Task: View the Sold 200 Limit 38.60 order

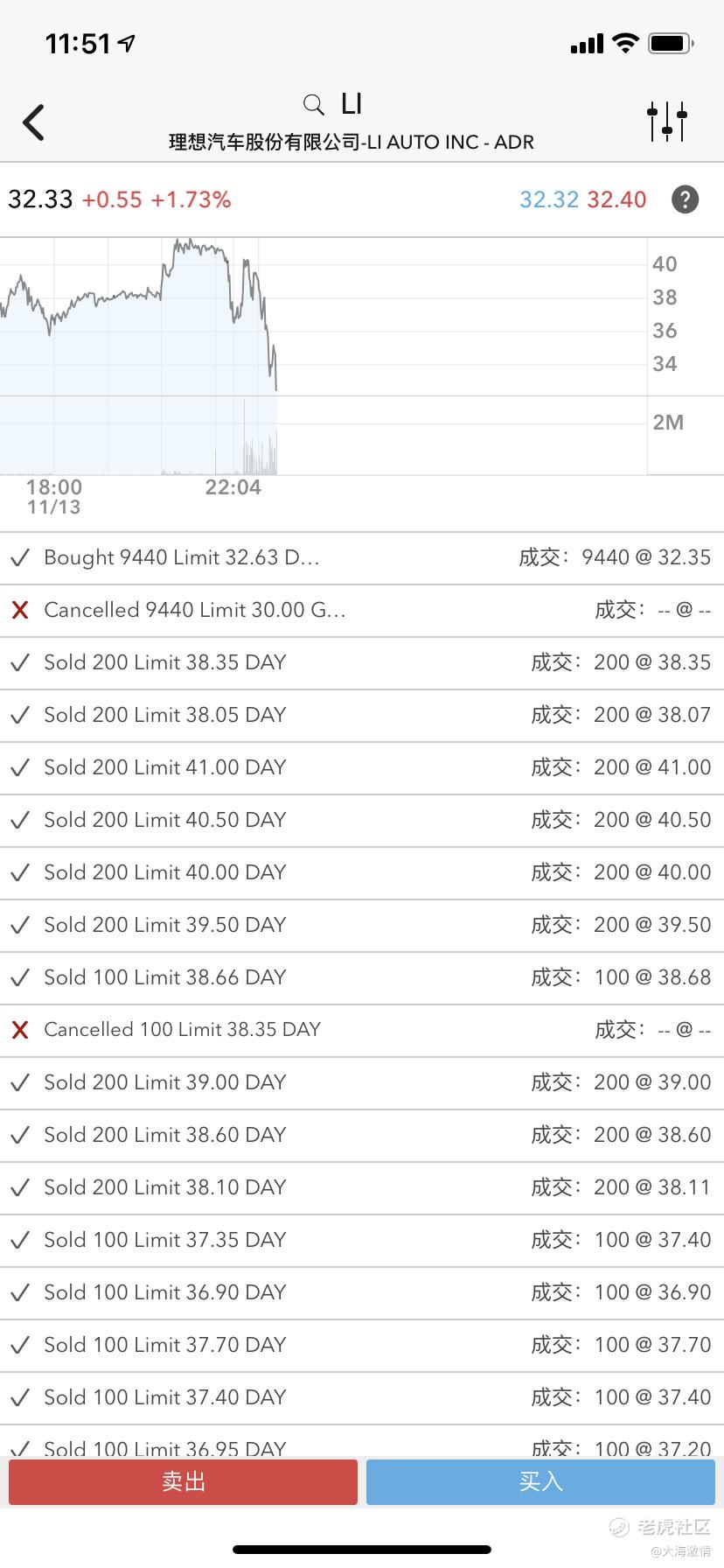Action: pyautogui.click(x=362, y=1136)
